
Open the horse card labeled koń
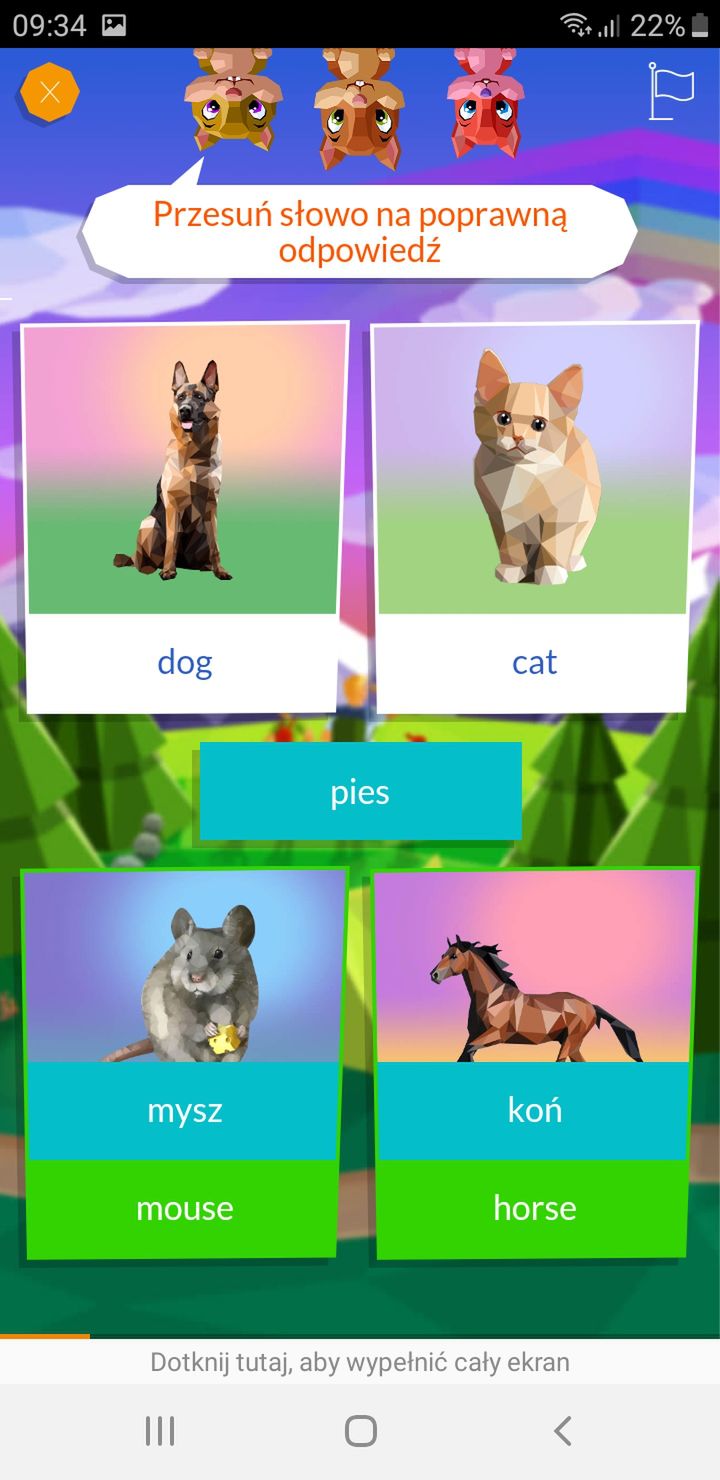pyautogui.click(x=535, y=1063)
